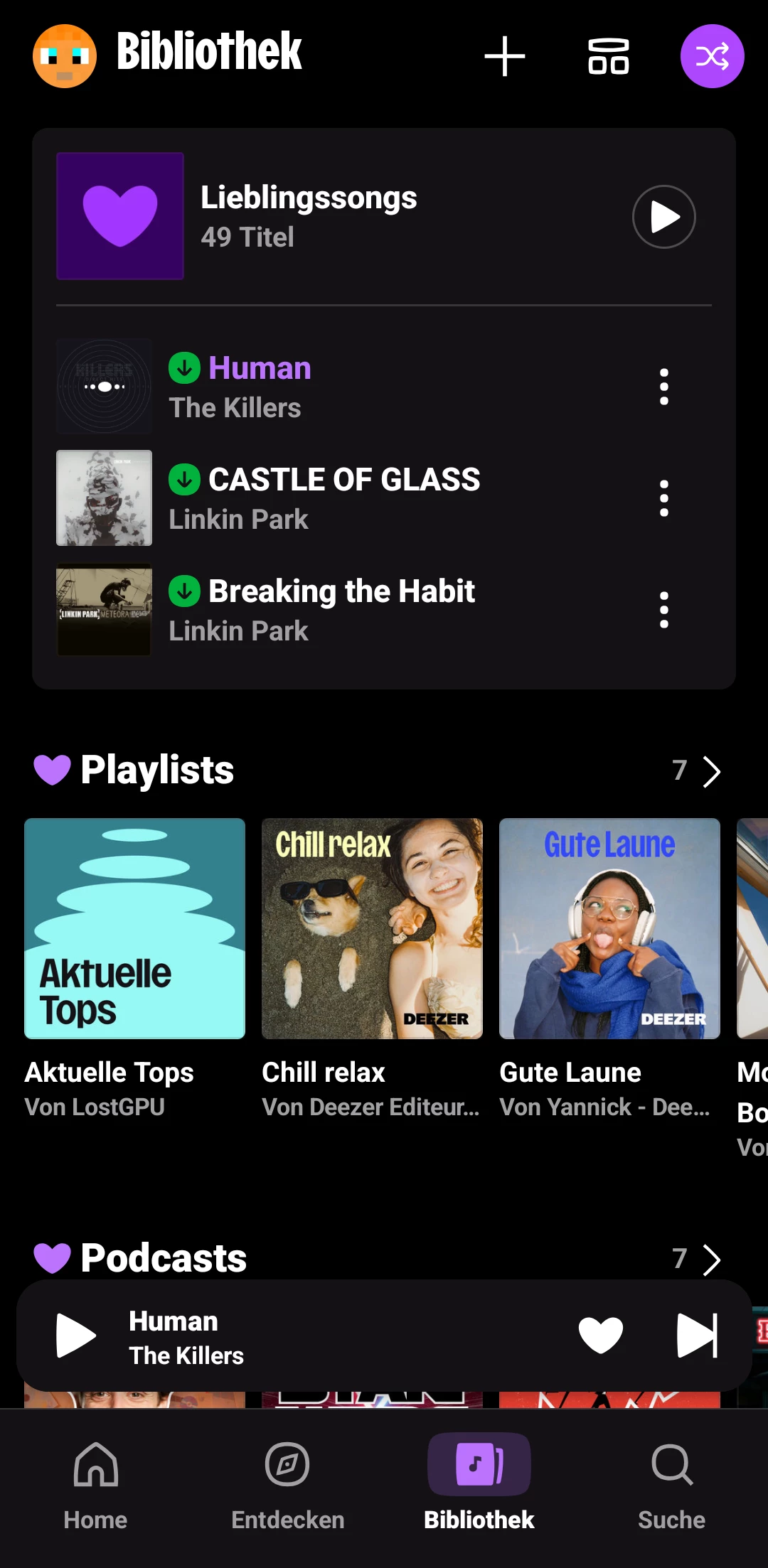
Task: Start shuffle playback with the purple button
Action: tap(712, 56)
